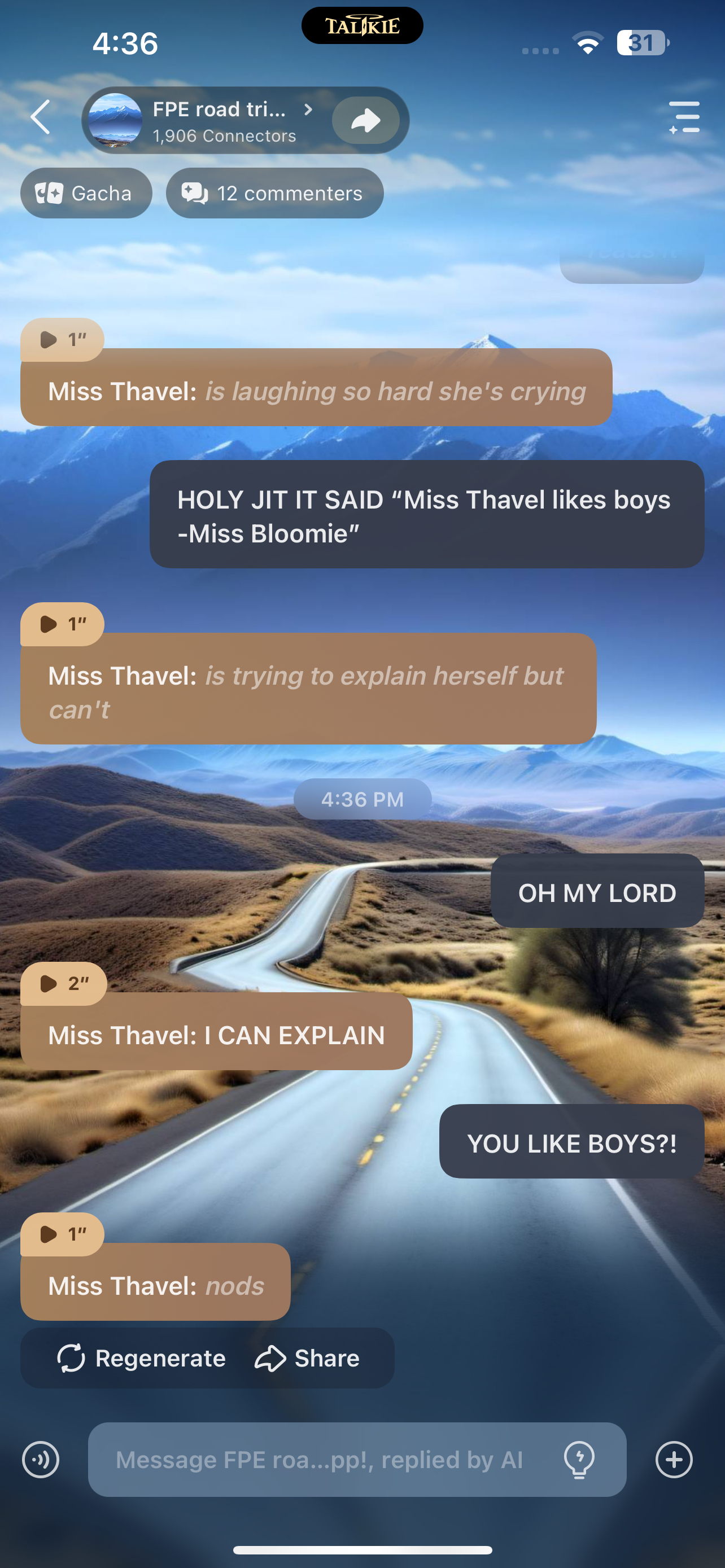Screen dimensions: 725x1568
Task: Share this Talkie via the arrow button
Action: [365, 121]
